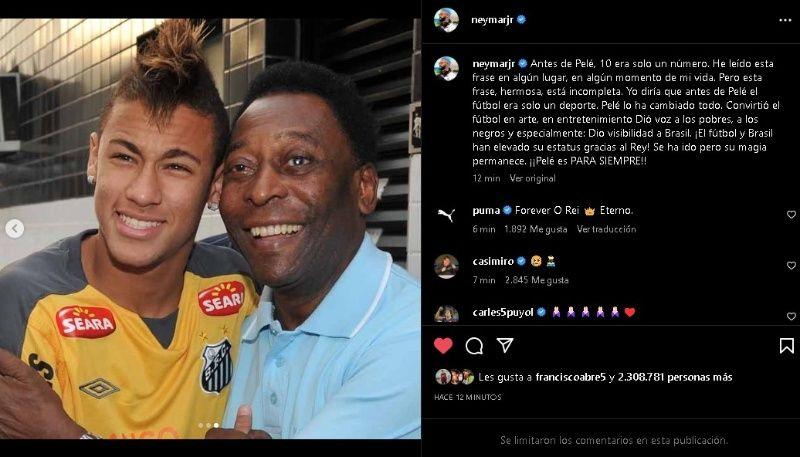Open casimiro's profile
This screenshot has height=457, width=800.
[x=493, y=261]
